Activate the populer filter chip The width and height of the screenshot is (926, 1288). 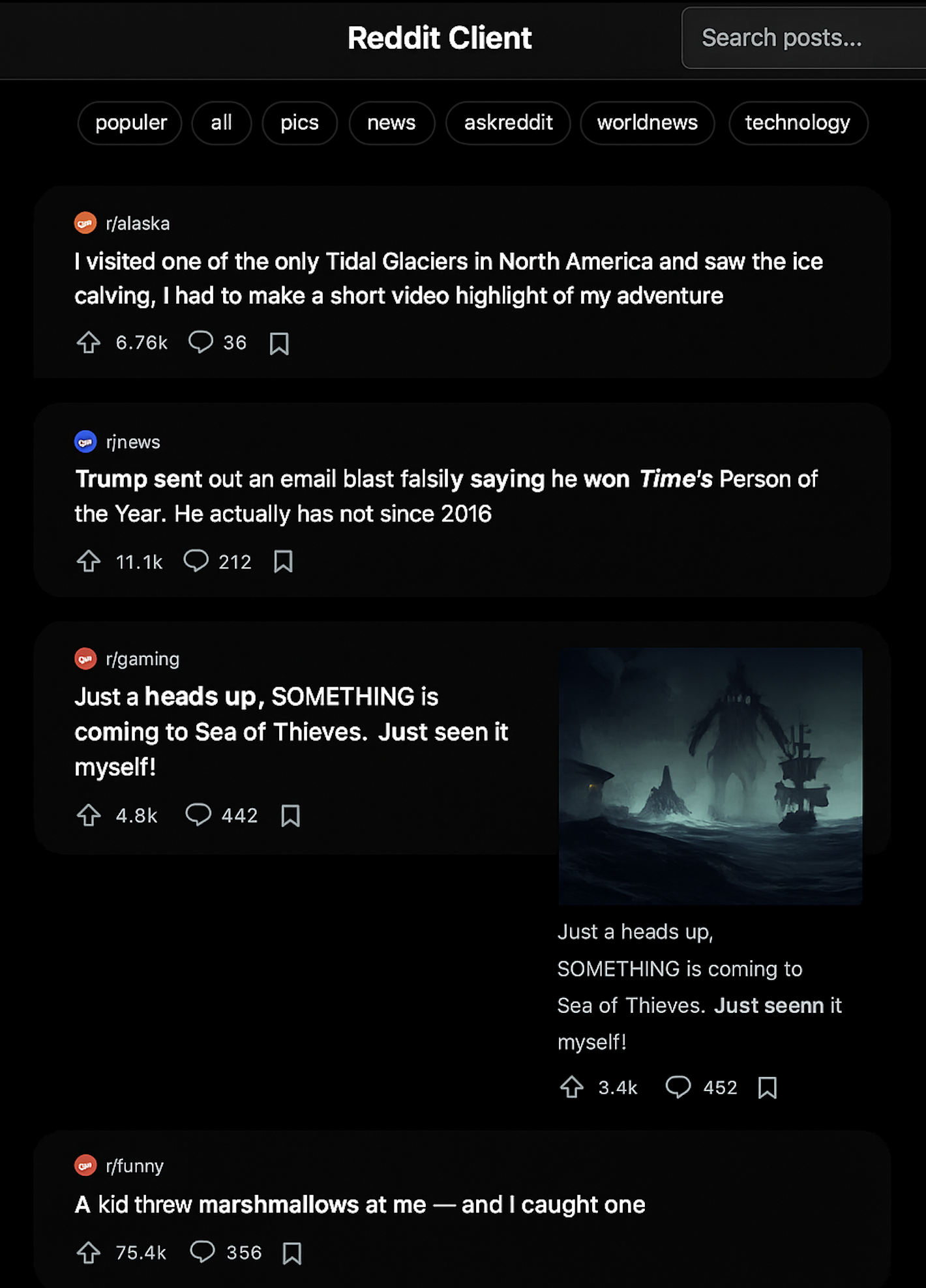coord(130,123)
